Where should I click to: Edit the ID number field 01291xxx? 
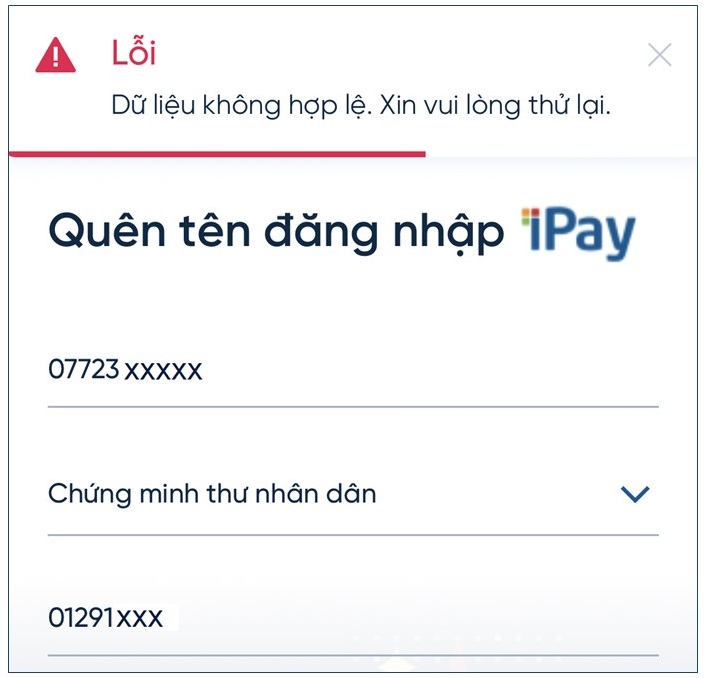click(x=350, y=618)
